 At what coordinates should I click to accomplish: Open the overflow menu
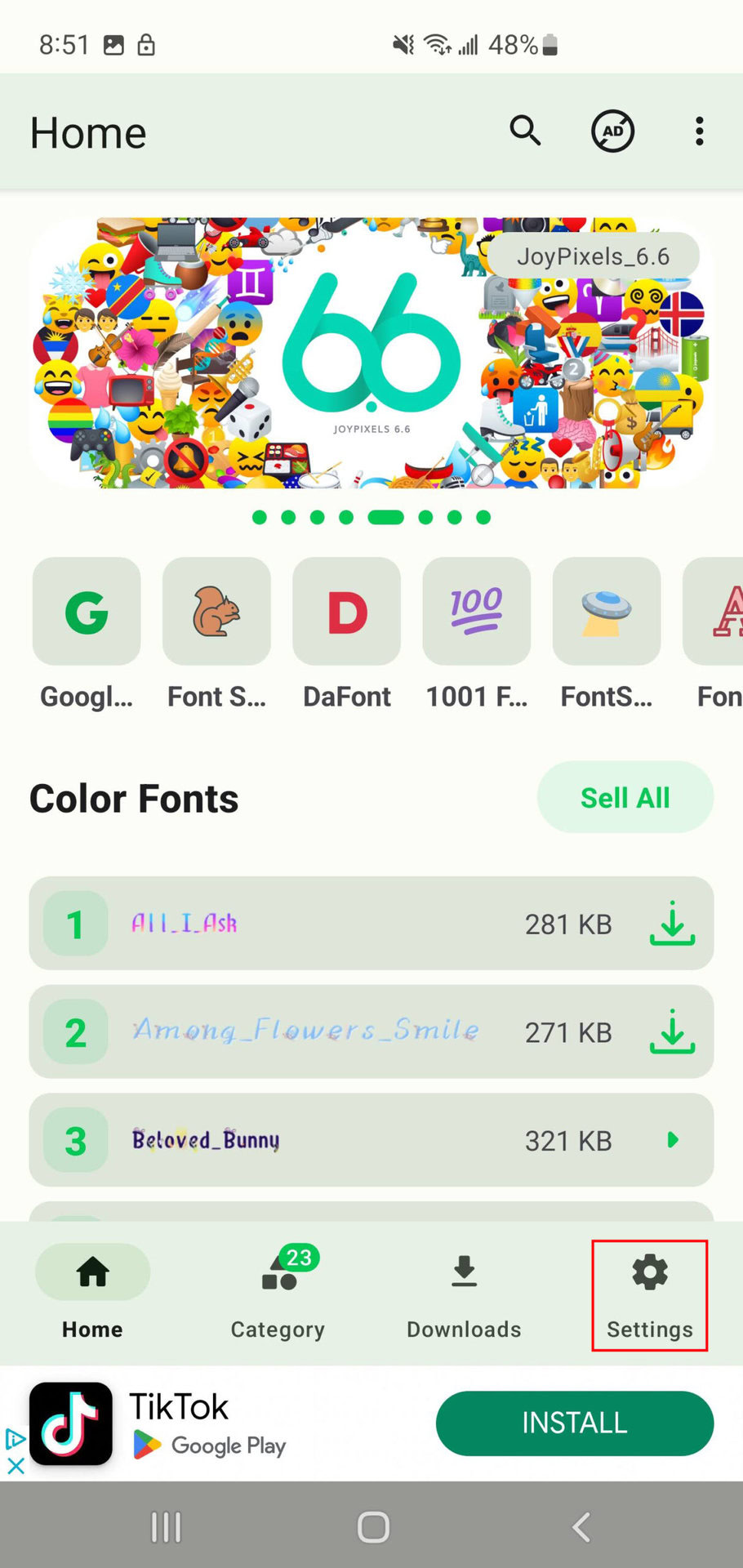pyautogui.click(x=699, y=131)
